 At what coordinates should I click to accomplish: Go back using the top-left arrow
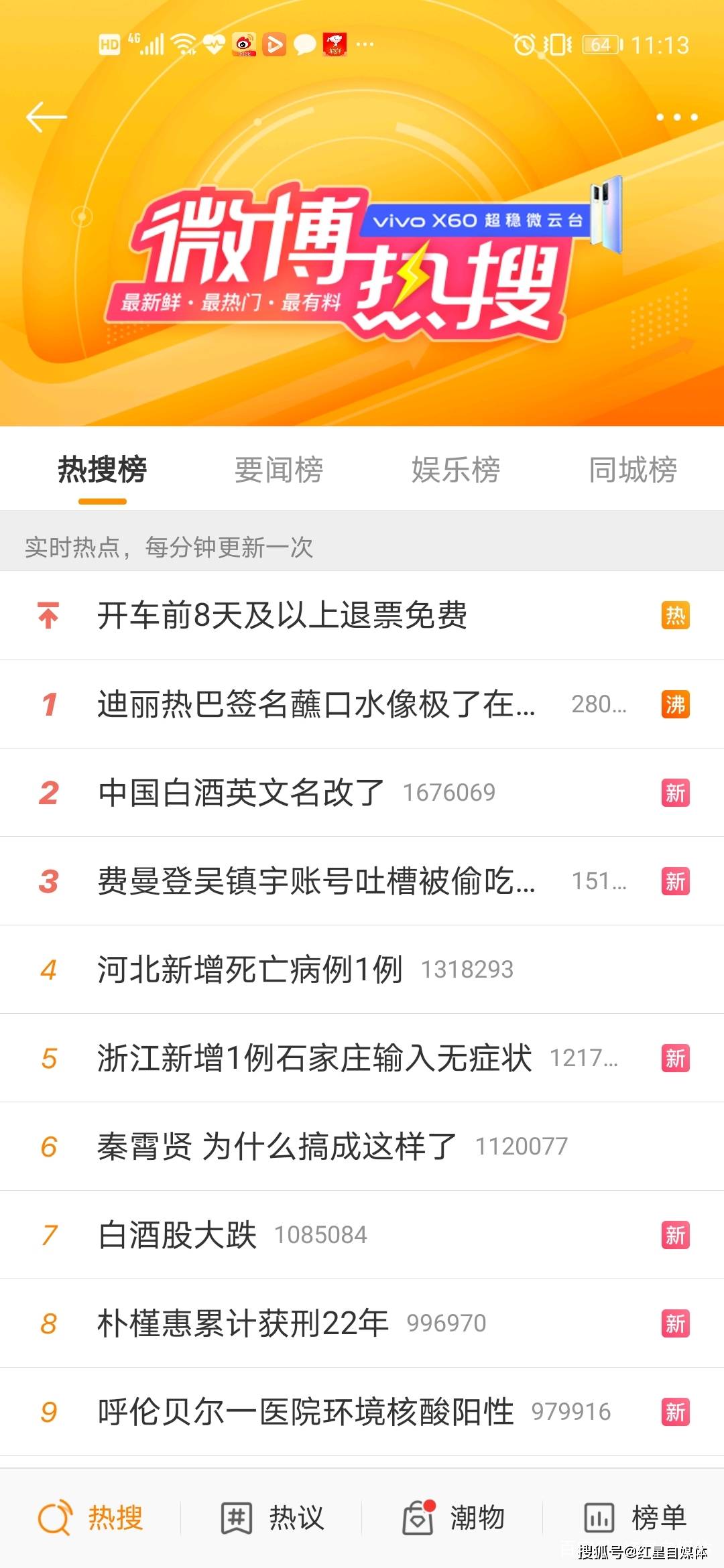coord(46,117)
